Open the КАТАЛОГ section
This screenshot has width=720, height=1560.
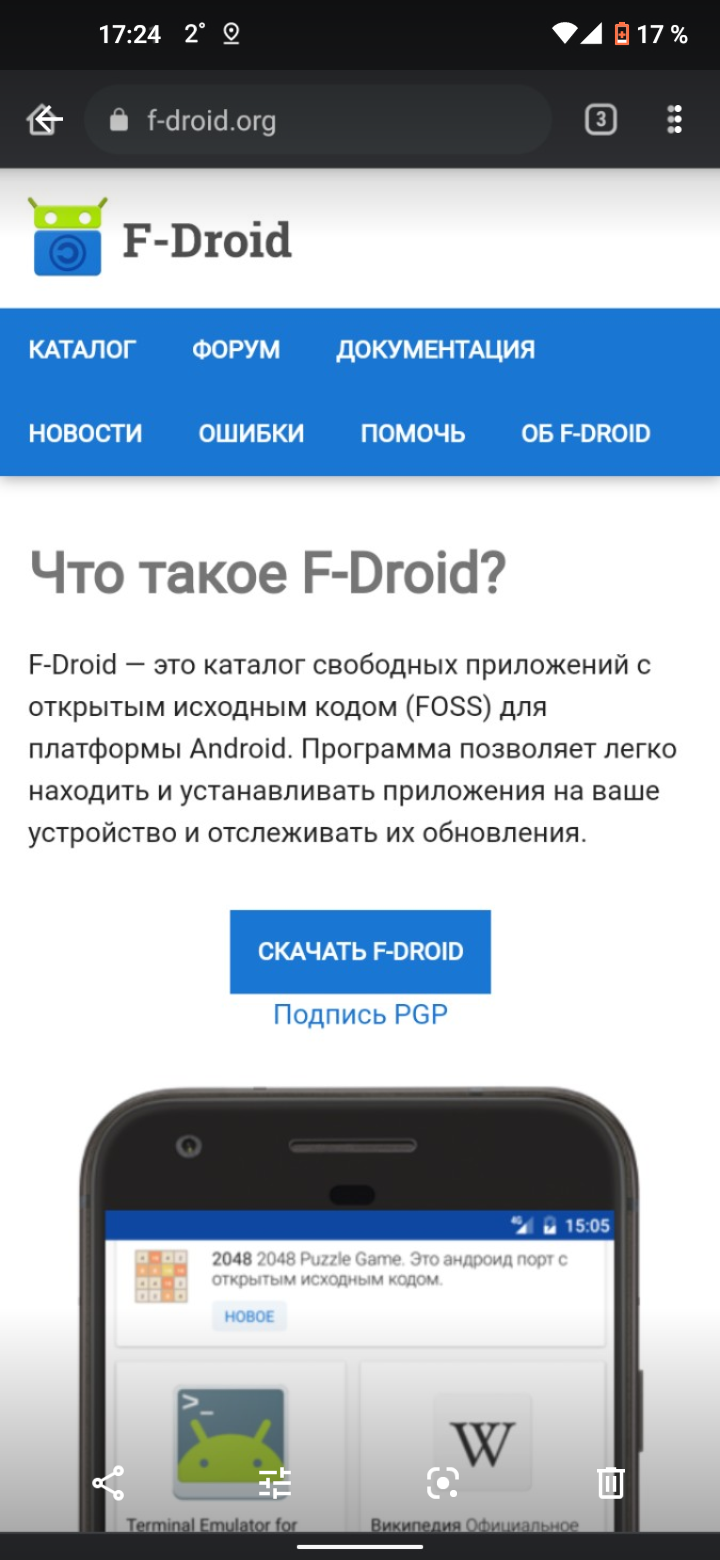coord(82,350)
